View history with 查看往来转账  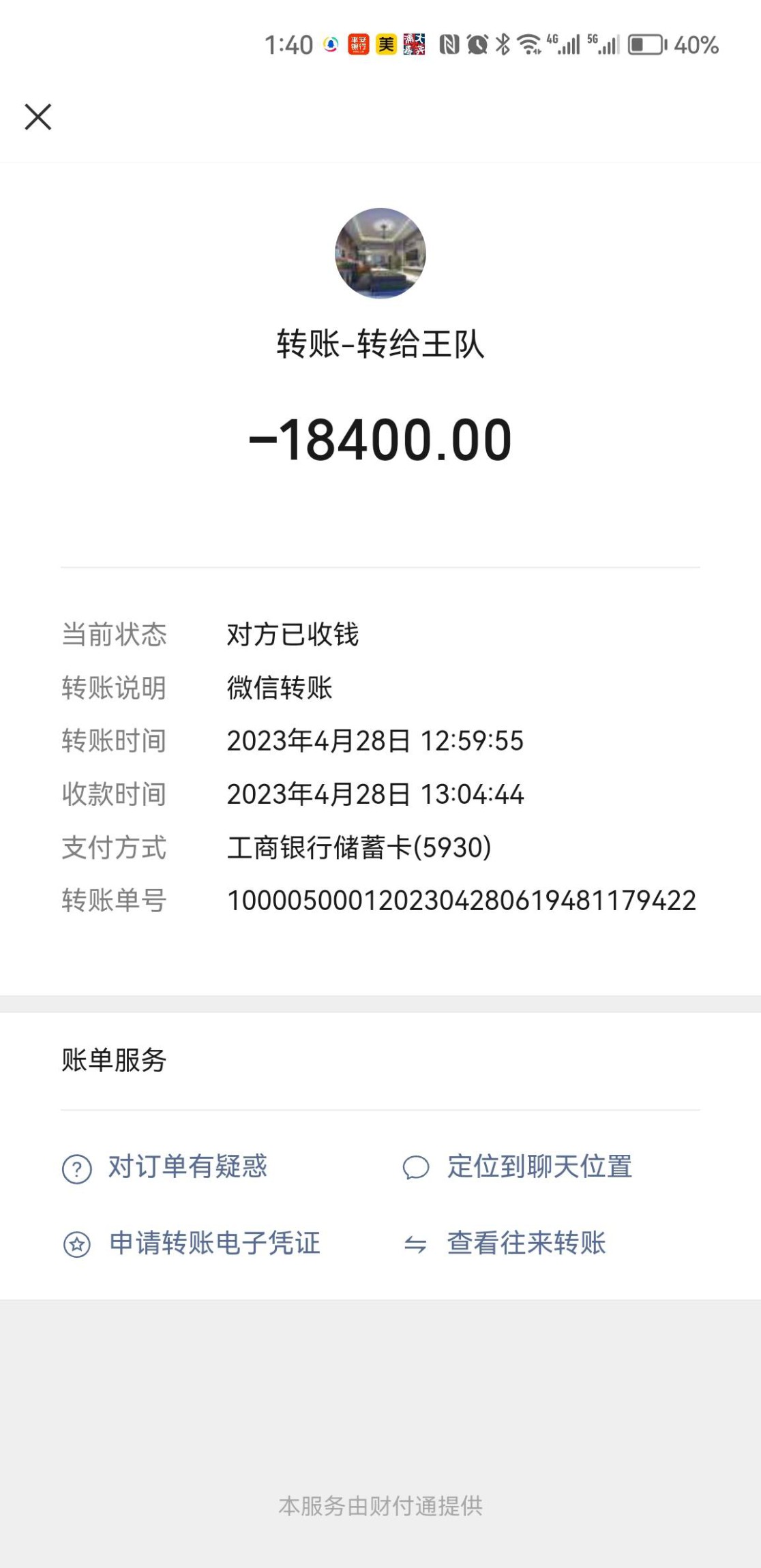click(x=526, y=1243)
